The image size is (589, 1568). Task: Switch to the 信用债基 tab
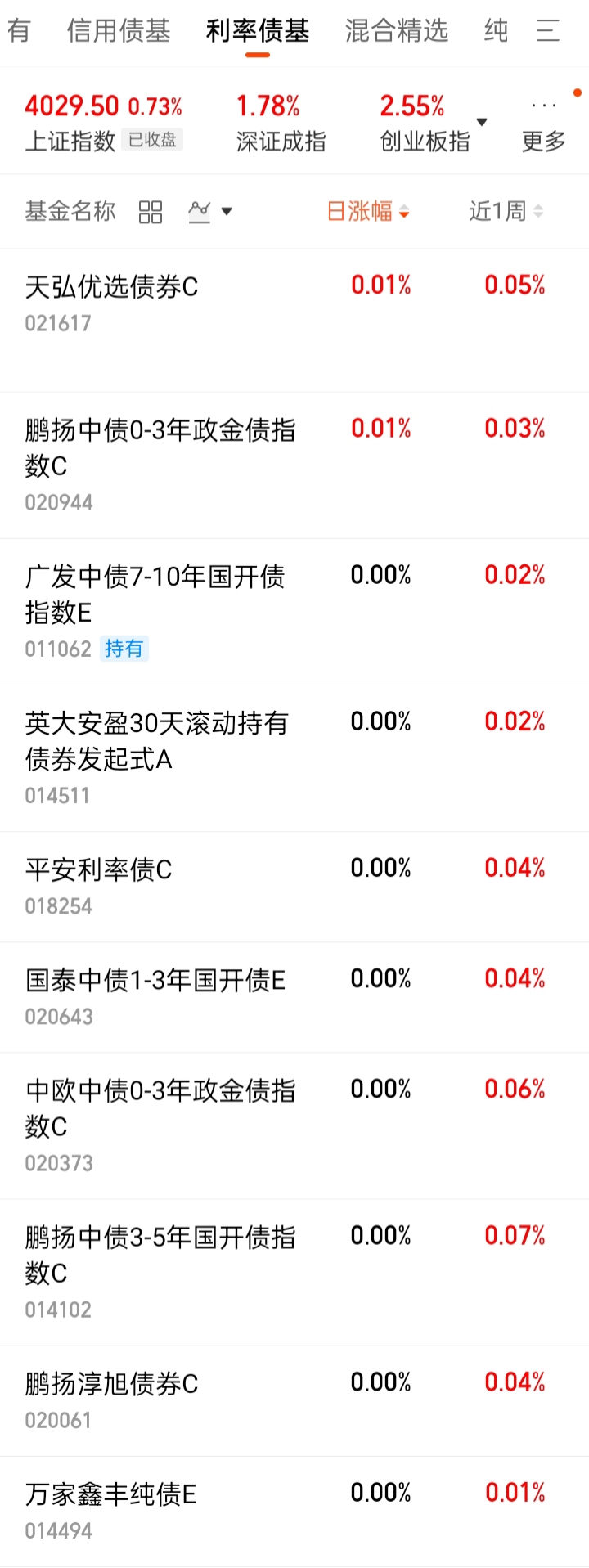[119, 31]
